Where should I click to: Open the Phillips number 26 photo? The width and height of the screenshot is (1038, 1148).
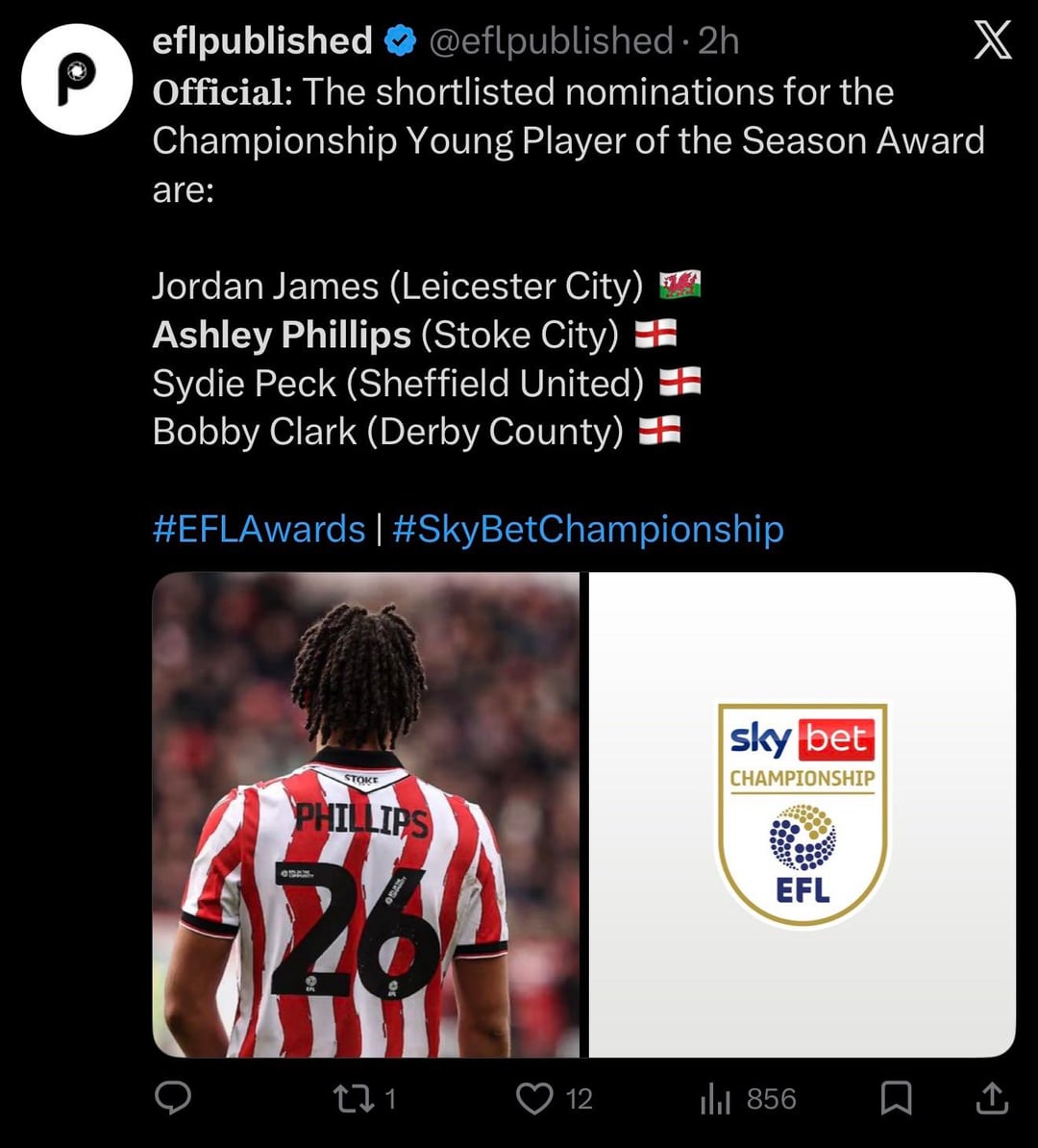point(366,815)
